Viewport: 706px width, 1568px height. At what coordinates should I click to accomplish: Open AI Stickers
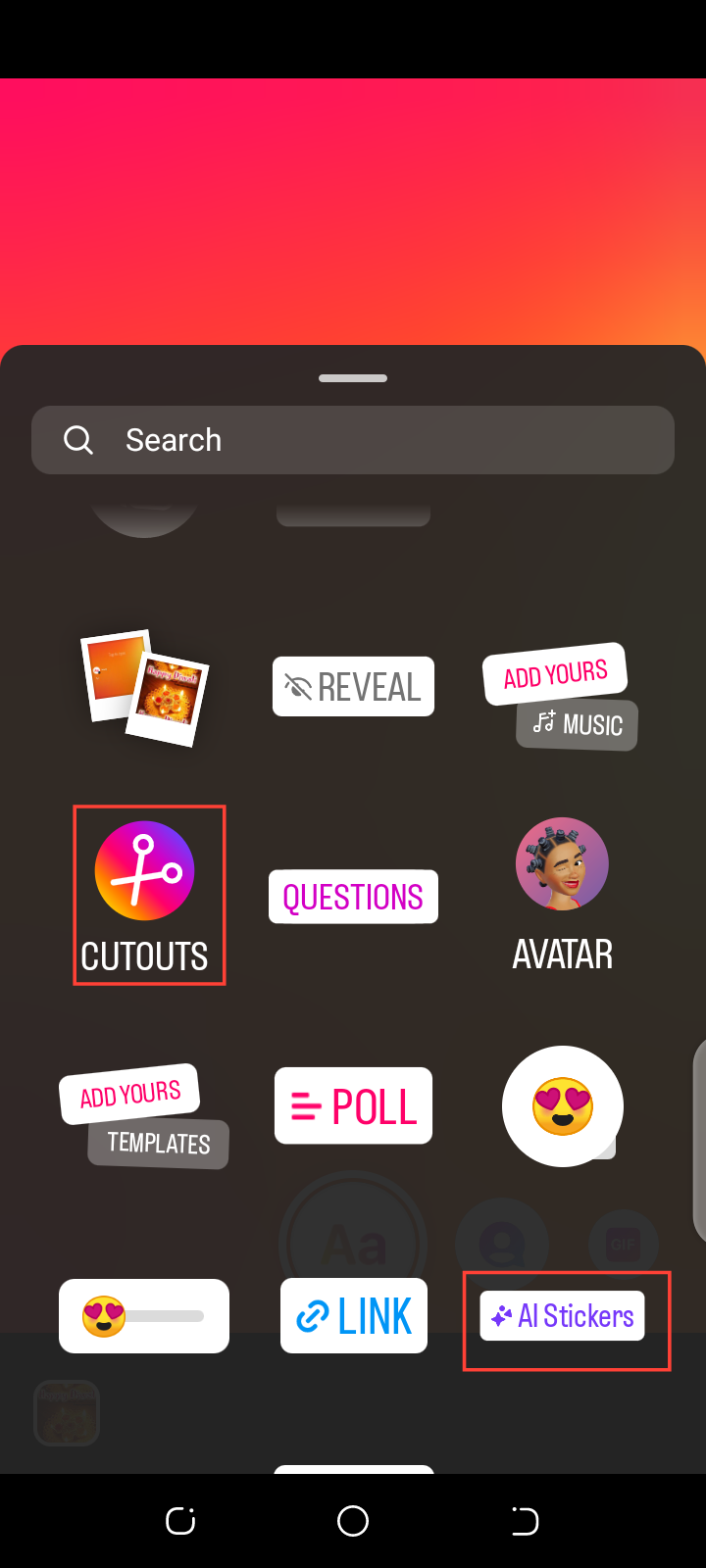[563, 1316]
